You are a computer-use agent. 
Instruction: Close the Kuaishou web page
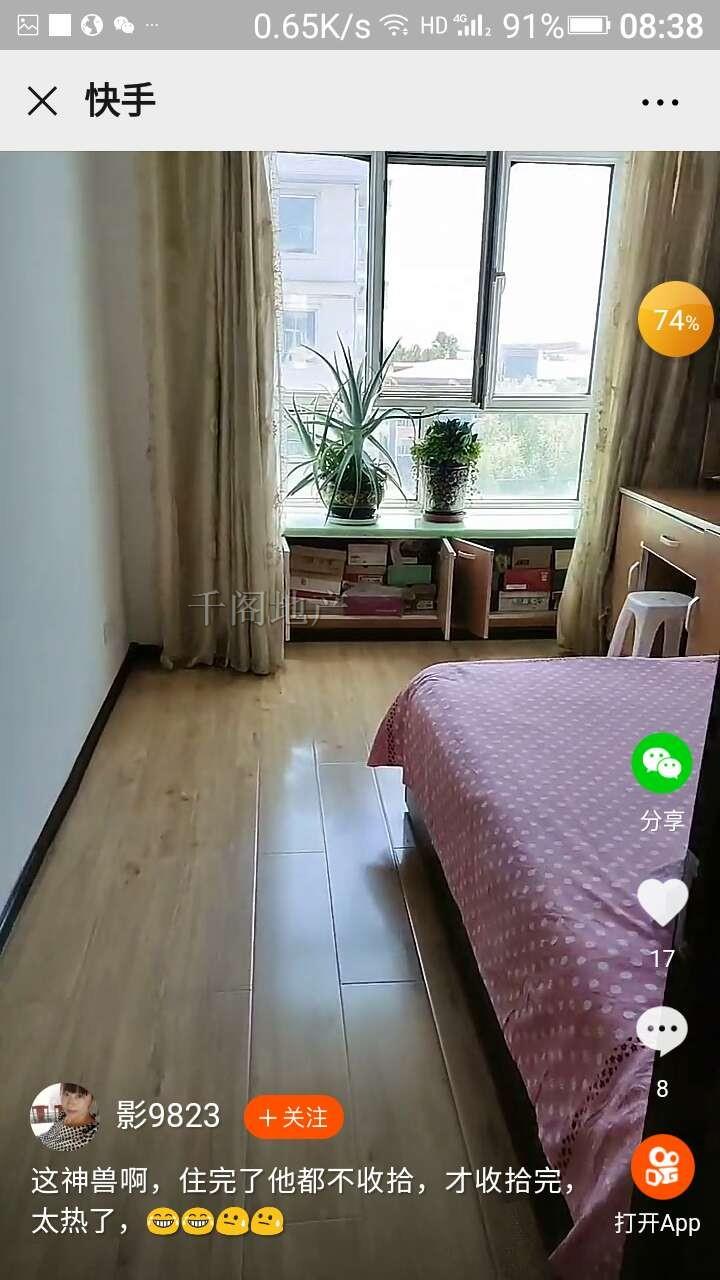tap(42, 101)
